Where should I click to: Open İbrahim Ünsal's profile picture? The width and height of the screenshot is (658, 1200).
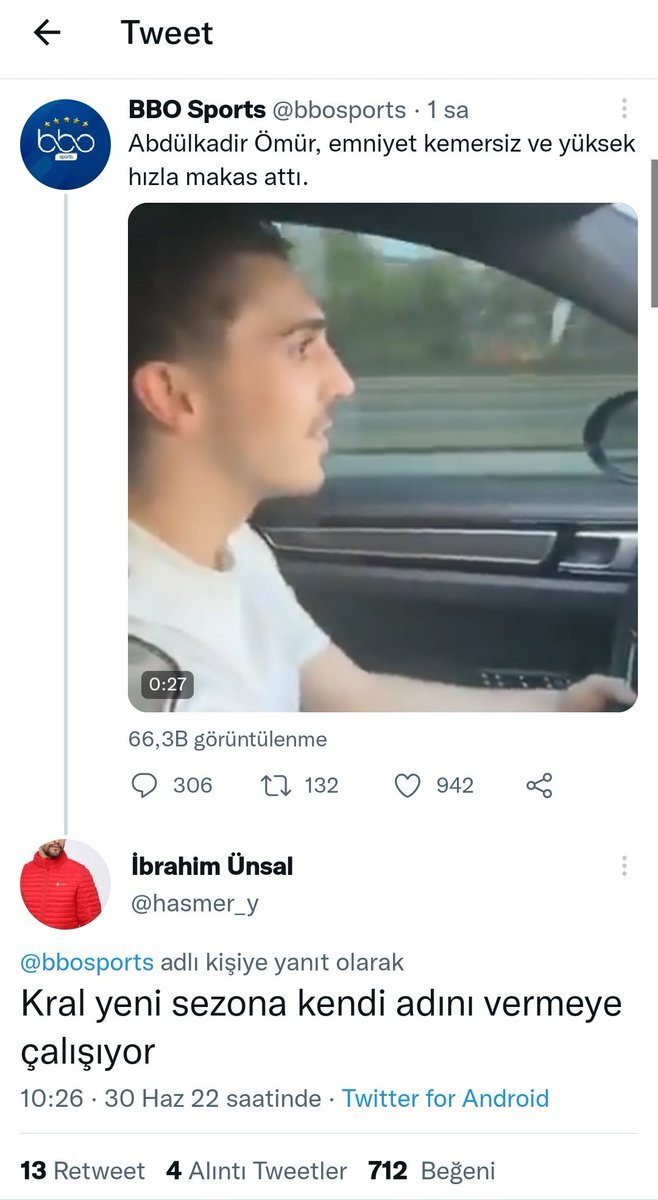pos(65,884)
